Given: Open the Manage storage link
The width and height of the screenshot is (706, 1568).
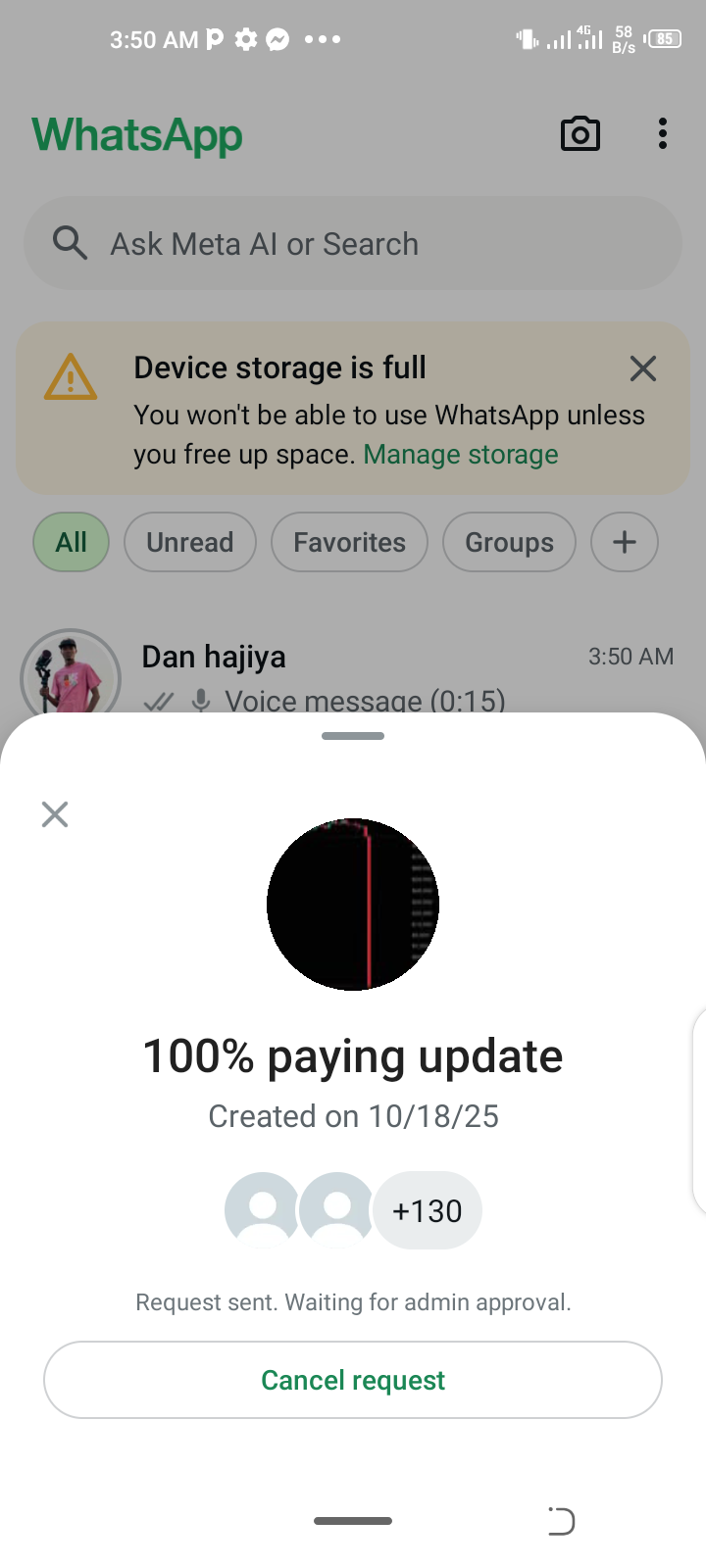Looking at the screenshot, I should click(461, 455).
